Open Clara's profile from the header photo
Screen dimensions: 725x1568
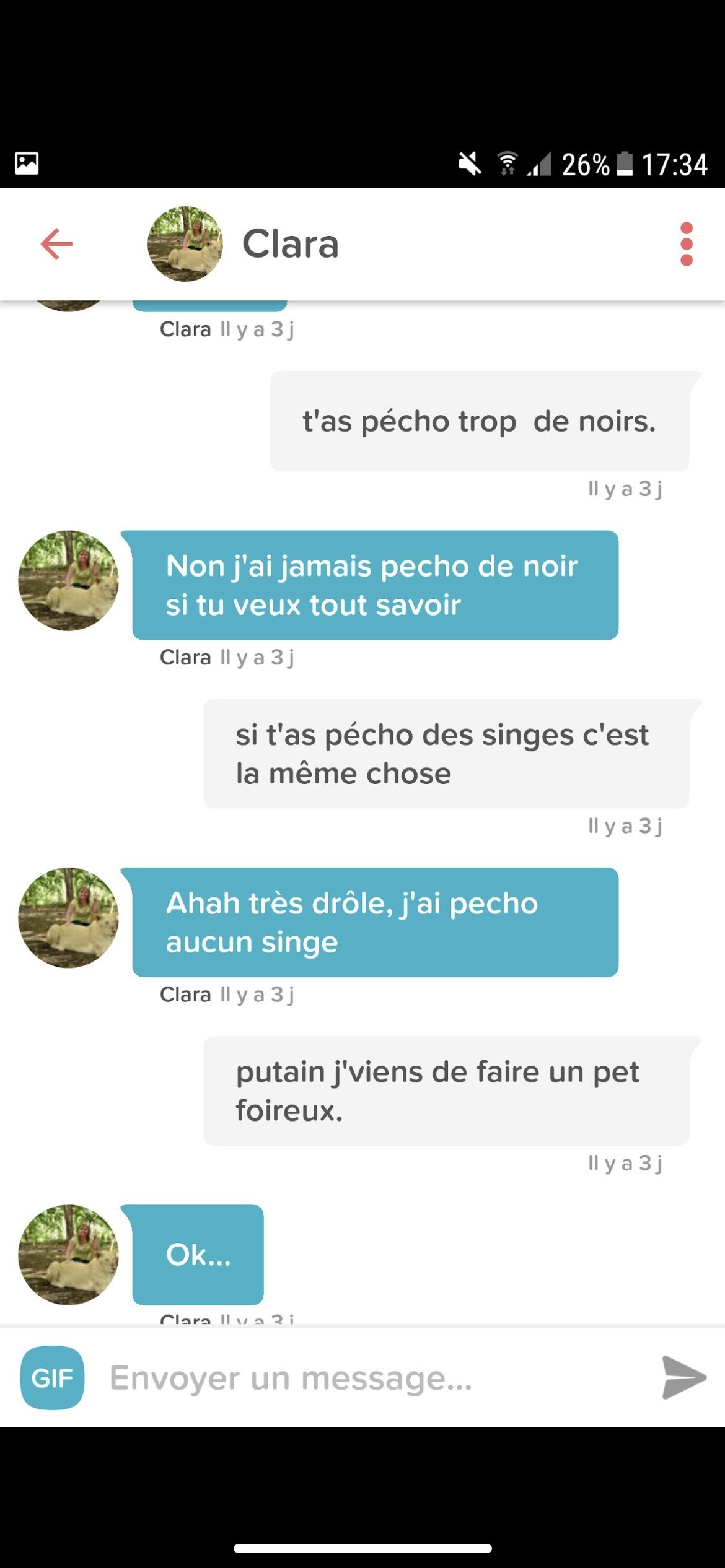185,244
